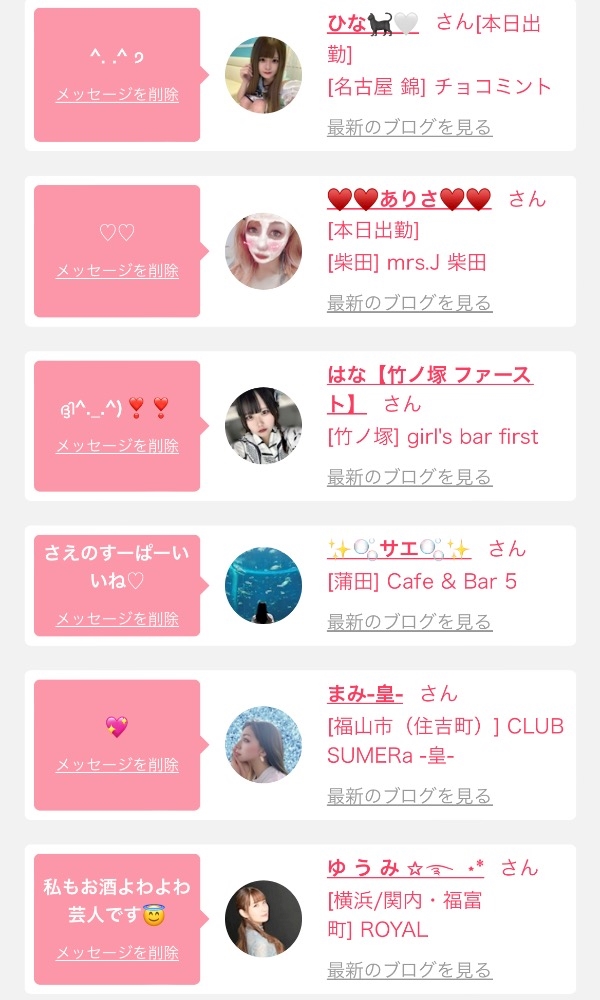Delete the さえのすーぱーいいね message
This screenshot has width=600, height=1000.
pyautogui.click(x=117, y=619)
